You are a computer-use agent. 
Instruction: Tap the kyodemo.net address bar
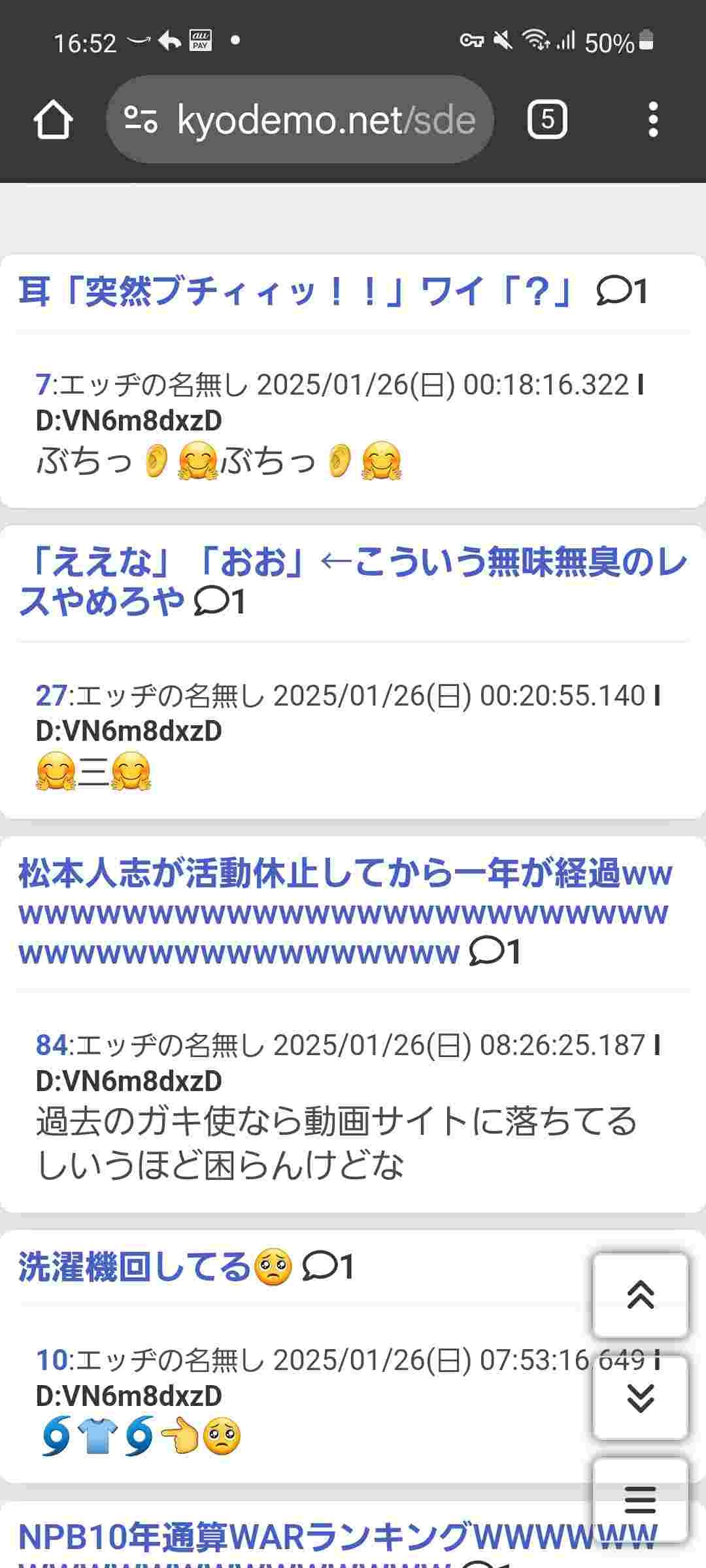300,120
